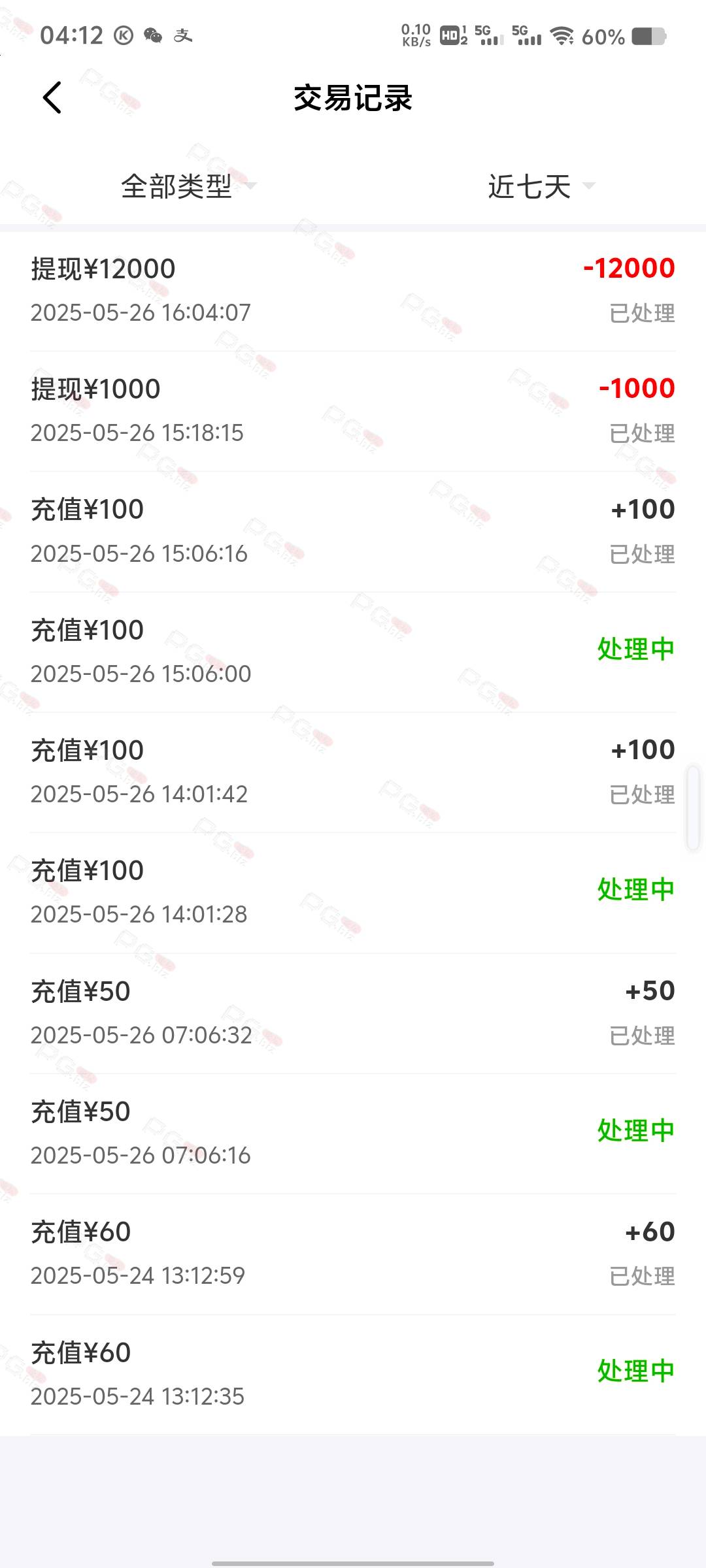Open the 充值¥50 record at 07:06:16
The height and width of the screenshot is (1568, 706).
[353, 1134]
